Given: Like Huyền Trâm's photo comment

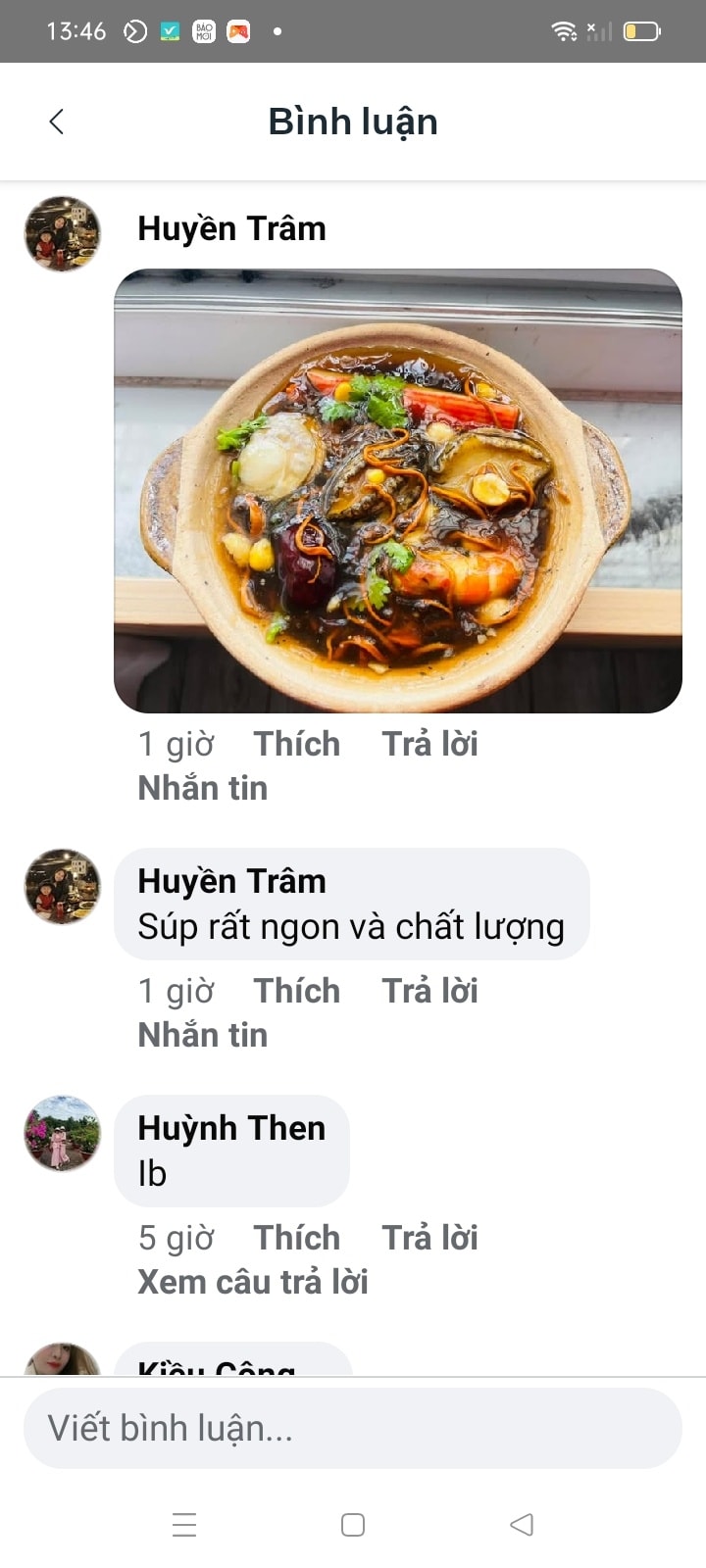Looking at the screenshot, I should [296, 744].
